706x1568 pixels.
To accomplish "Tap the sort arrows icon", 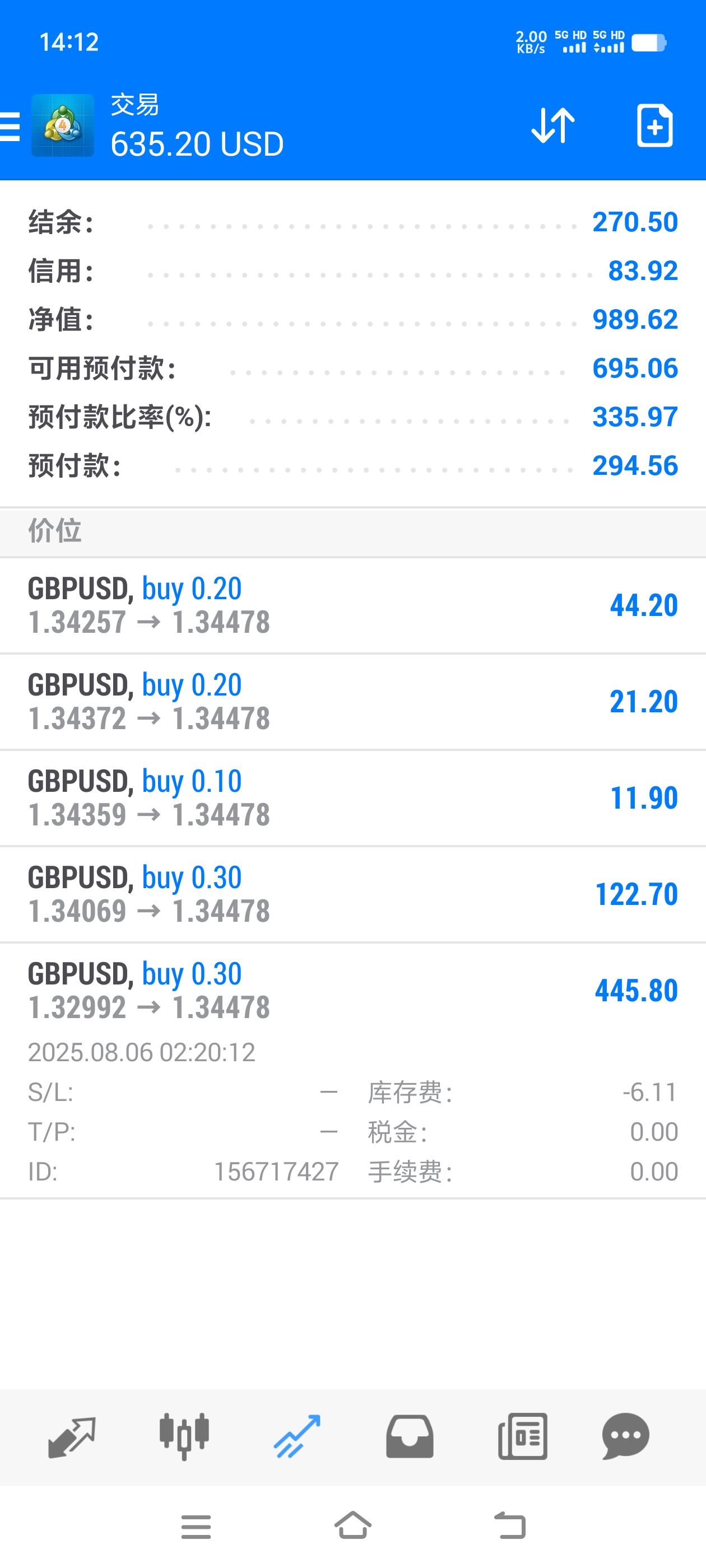I will [553, 125].
